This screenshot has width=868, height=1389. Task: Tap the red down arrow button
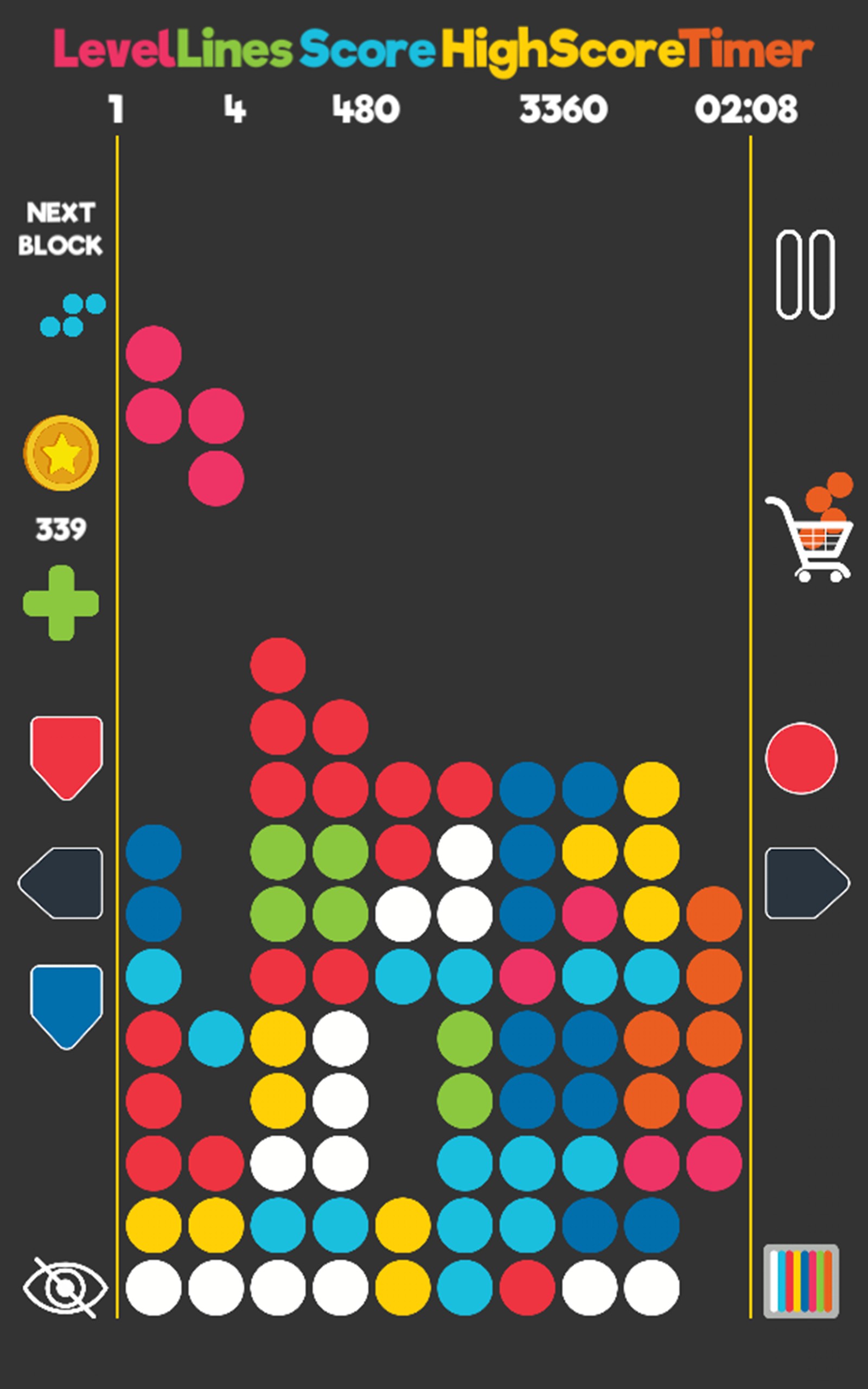point(67,756)
